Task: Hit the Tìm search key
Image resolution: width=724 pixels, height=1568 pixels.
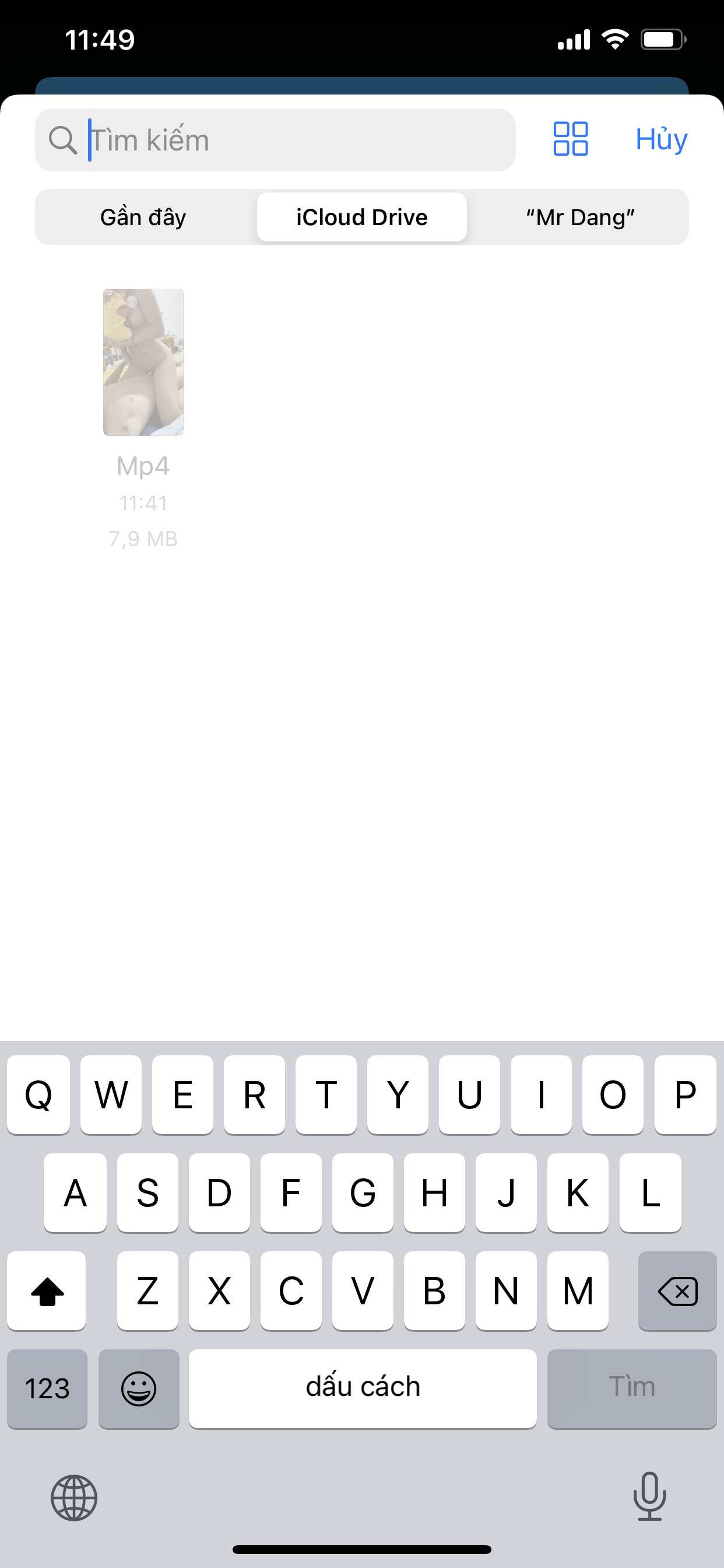Action: [x=631, y=1388]
